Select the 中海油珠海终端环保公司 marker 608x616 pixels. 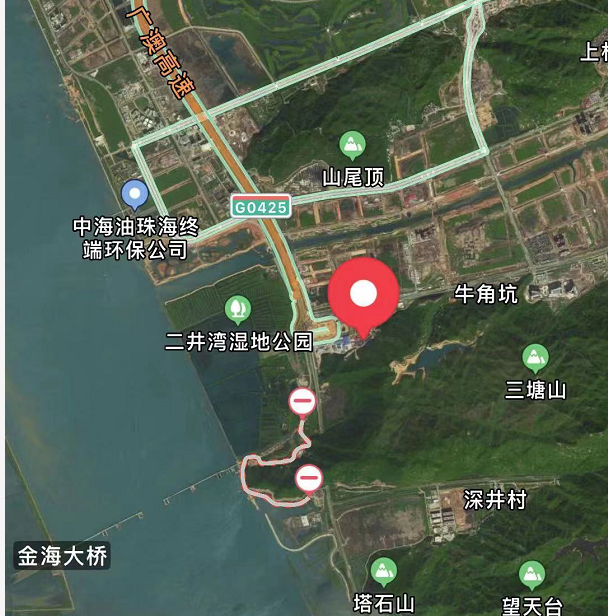click(x=134, y=194)
